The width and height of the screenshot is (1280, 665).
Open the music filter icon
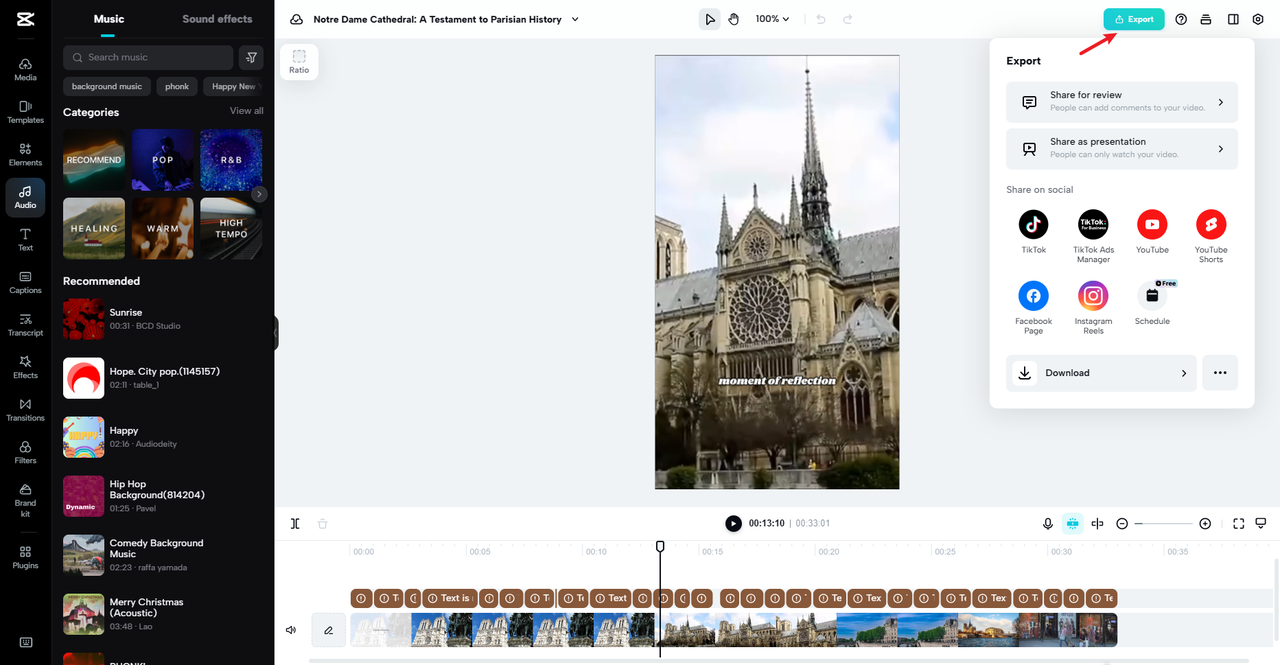coord(251,57)
